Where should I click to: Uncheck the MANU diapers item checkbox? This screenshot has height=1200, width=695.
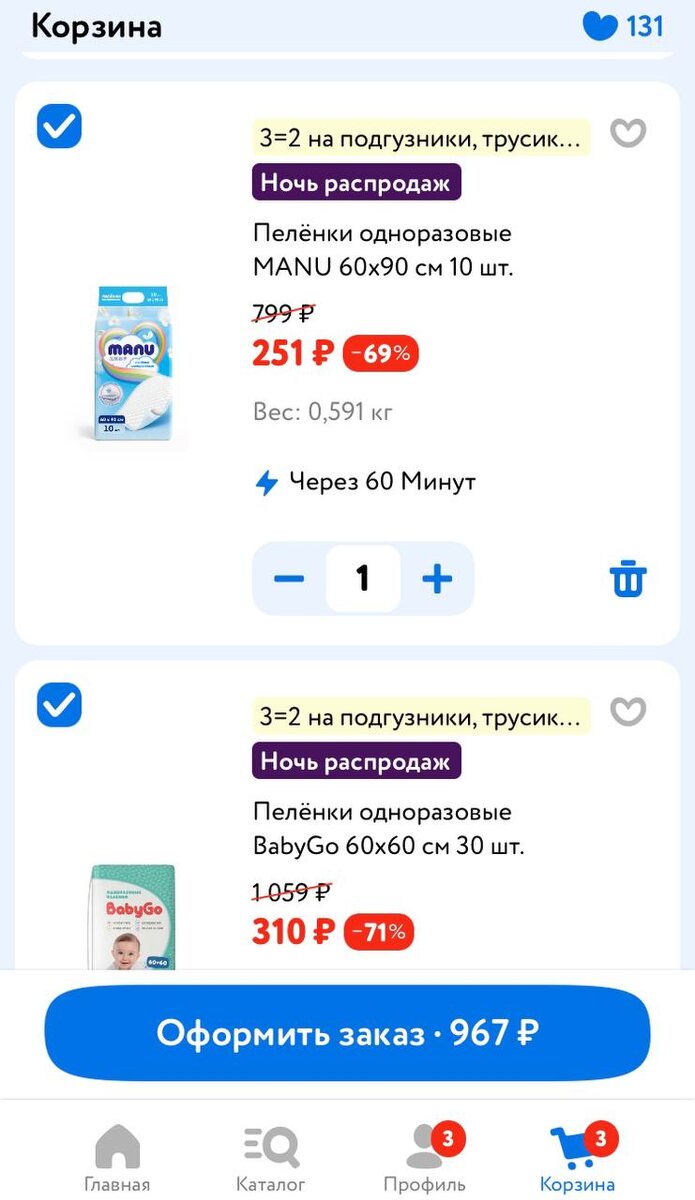pyautogui.click(x=59, y=127)
